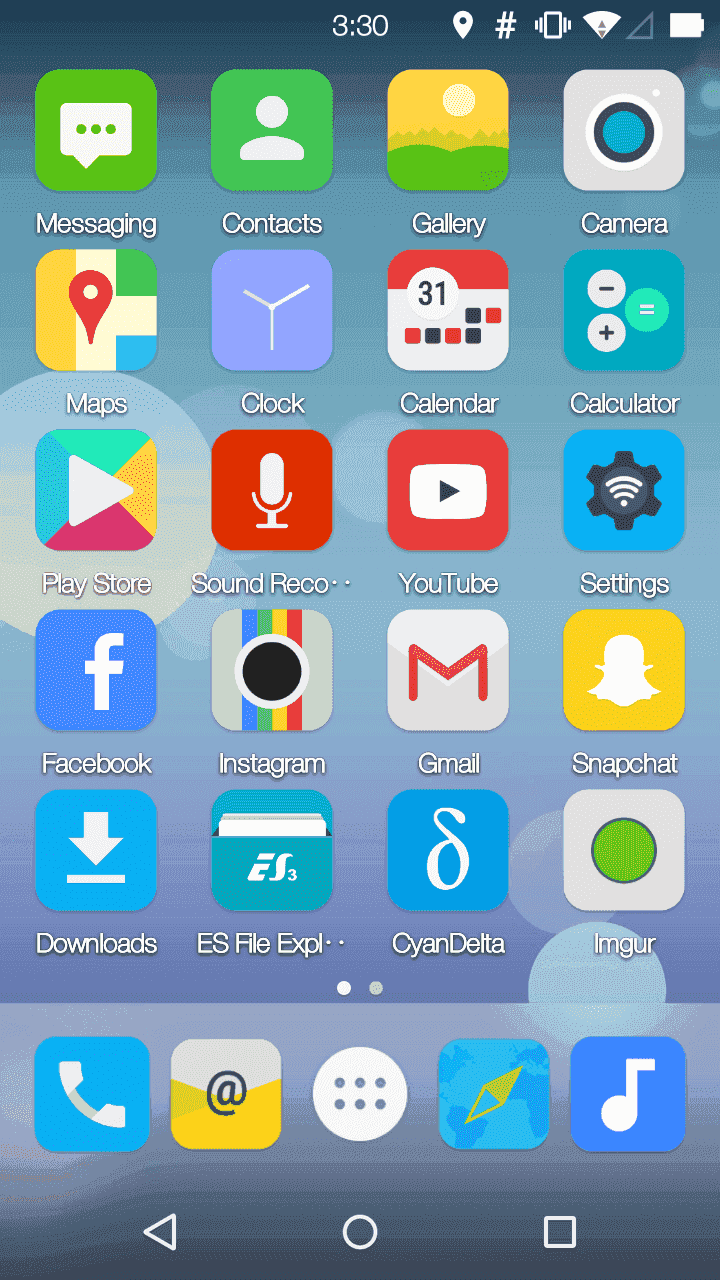Open the phone dialer in the dock
The height and width of the screenshot is (1280, 720).
point(92,1094)
